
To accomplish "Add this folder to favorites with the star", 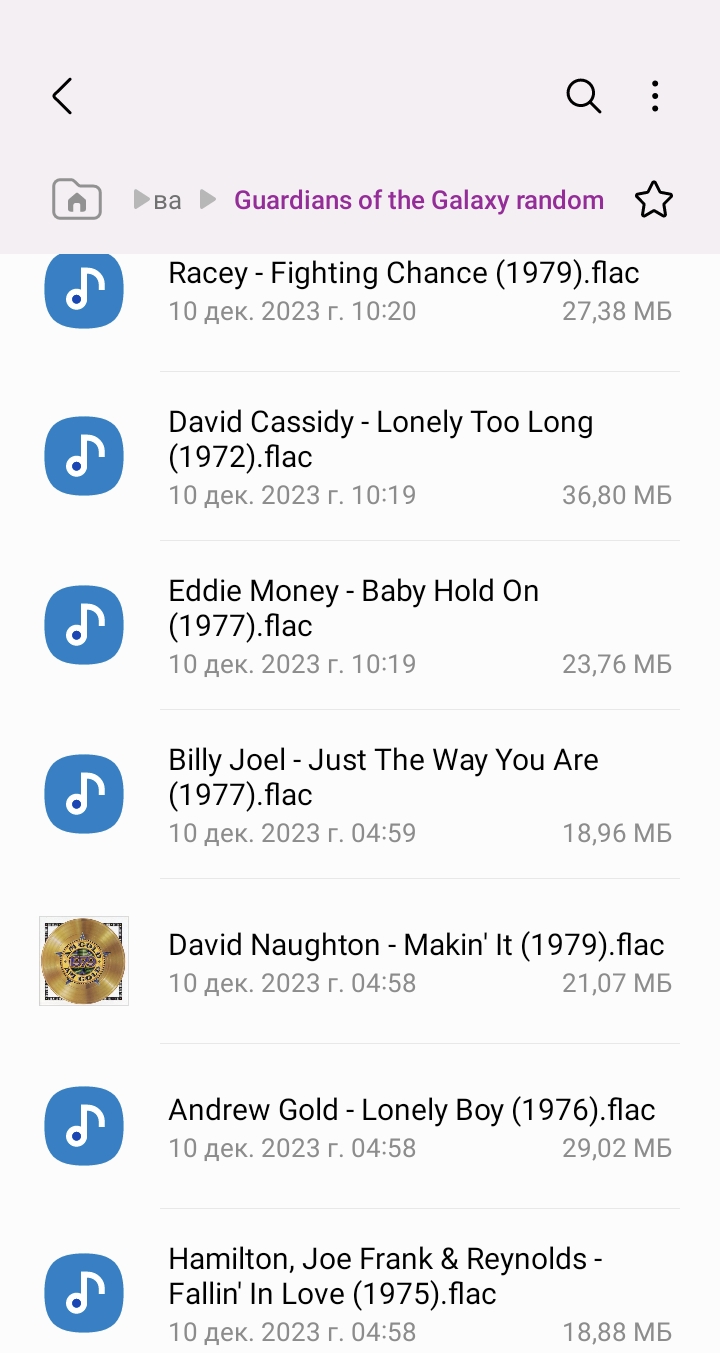I will point(654,200).
